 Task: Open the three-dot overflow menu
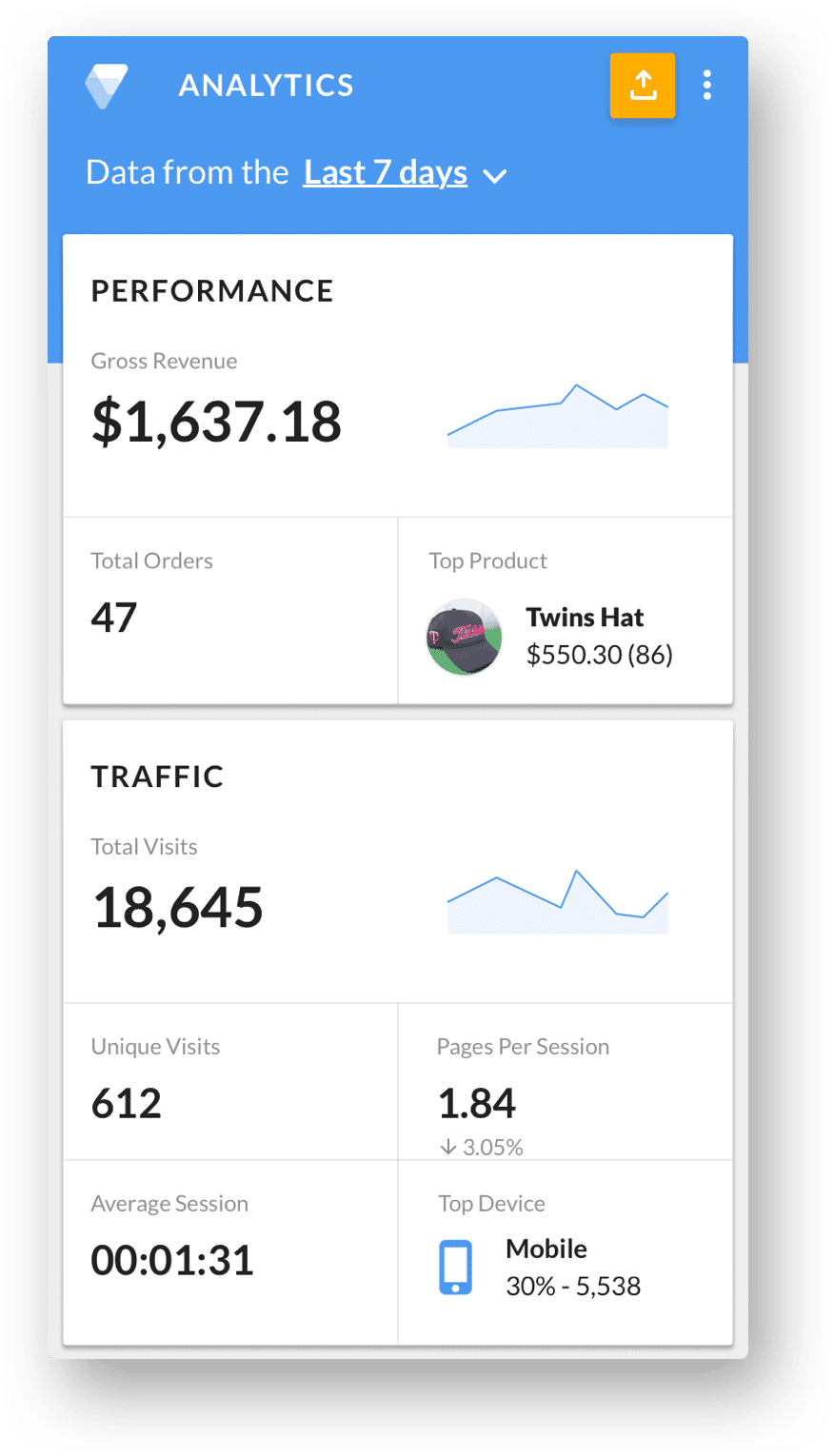(706, 86)
